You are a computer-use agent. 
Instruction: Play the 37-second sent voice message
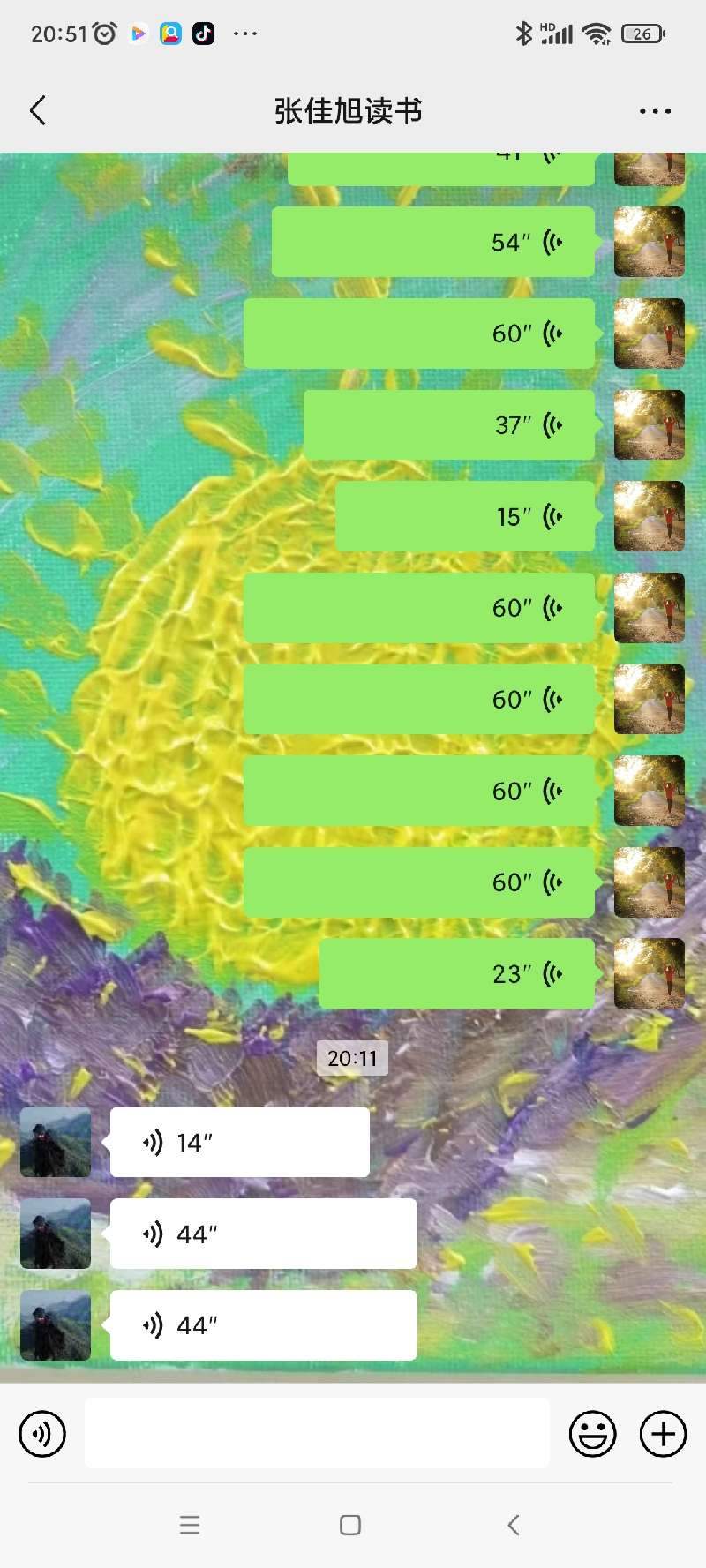[x=448, y=424]
